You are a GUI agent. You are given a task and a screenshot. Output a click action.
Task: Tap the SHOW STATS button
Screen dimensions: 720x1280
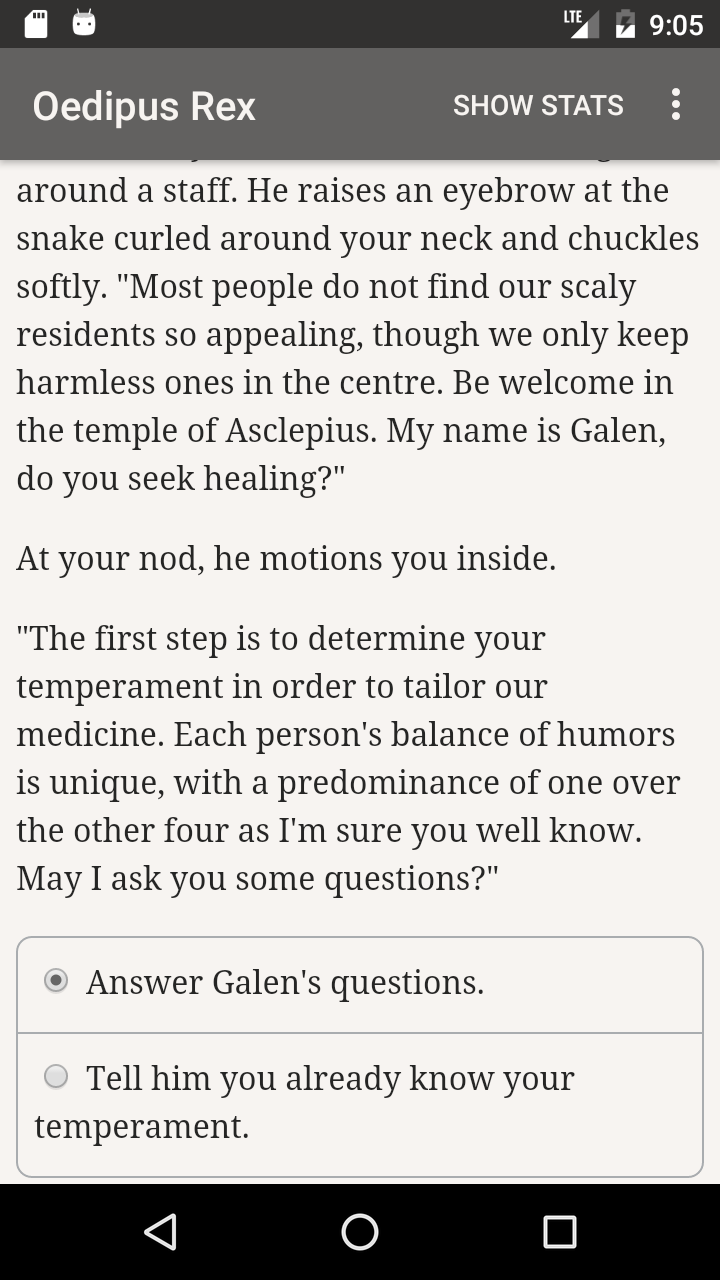pyautogui.click(x=538, y=105)
